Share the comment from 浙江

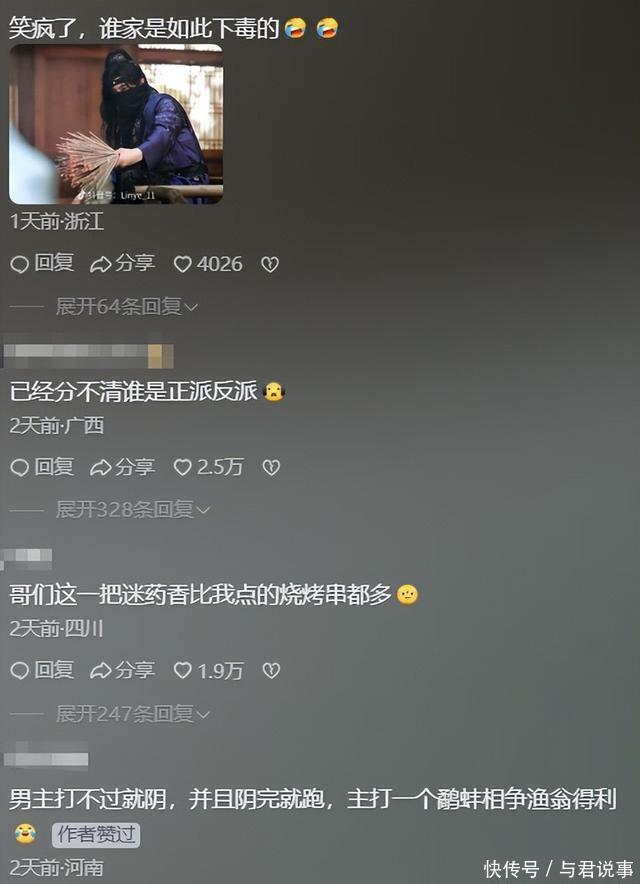[x=122, y=263]
